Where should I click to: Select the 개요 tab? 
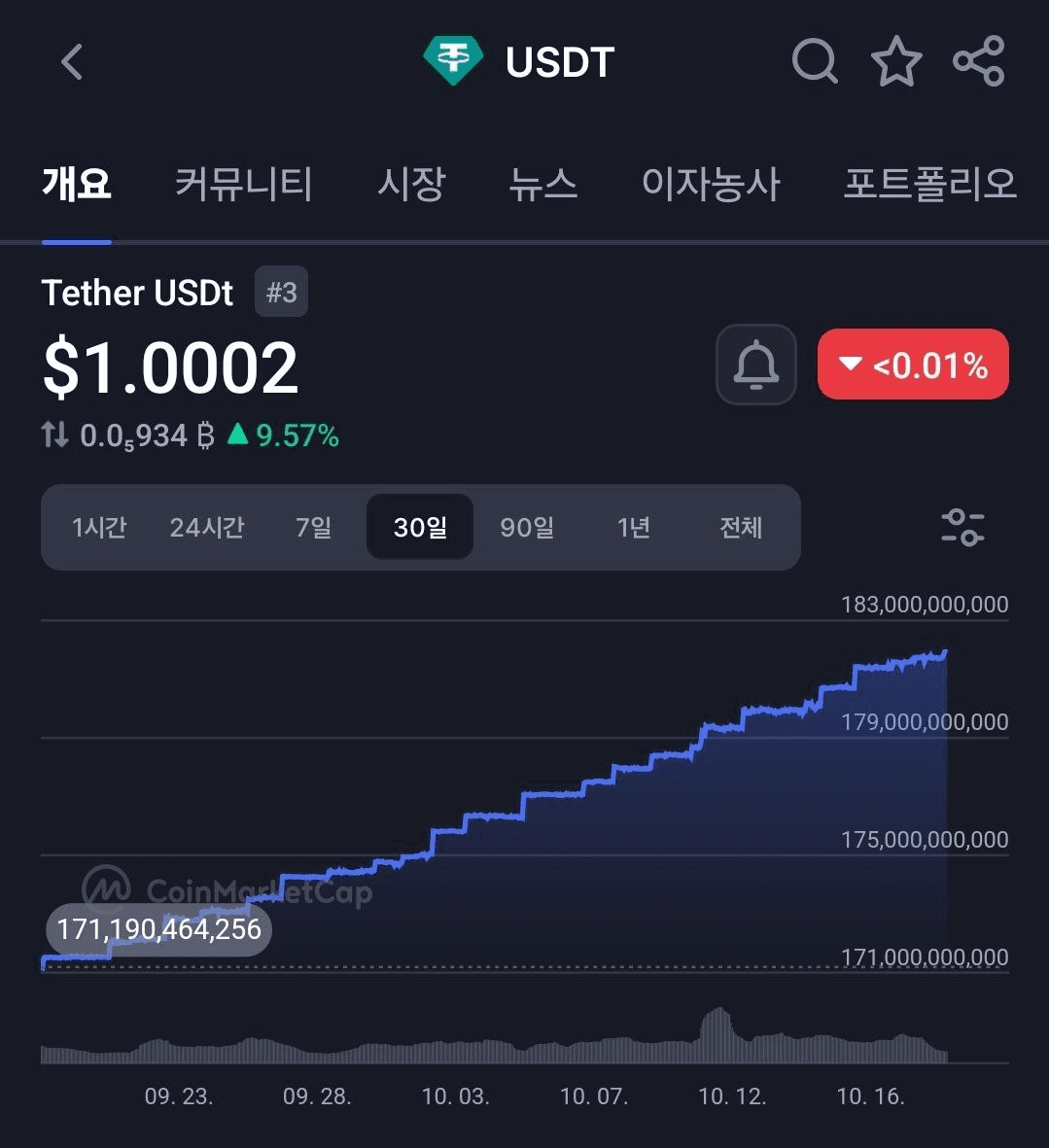pos(77,184)
